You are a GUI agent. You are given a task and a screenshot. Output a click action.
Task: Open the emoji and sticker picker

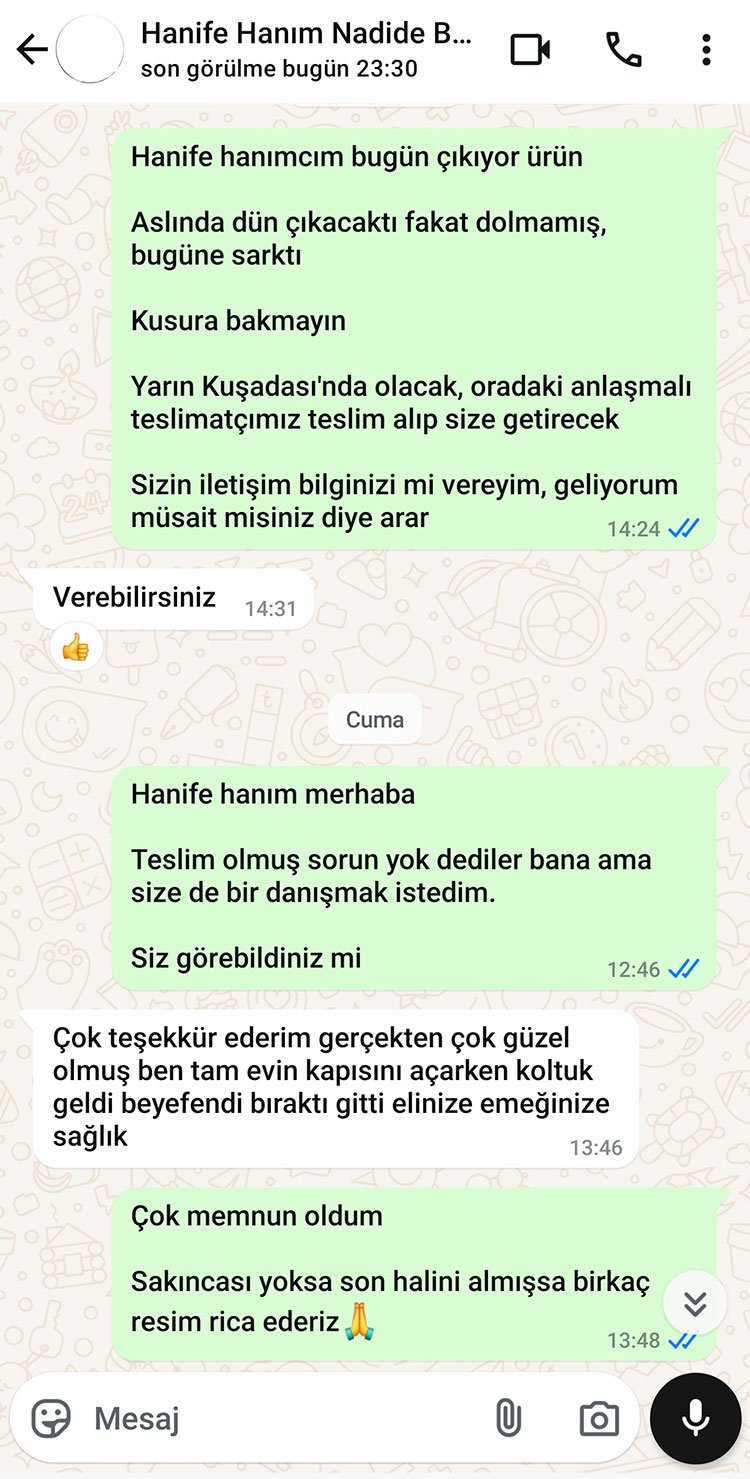[51, 1418]
